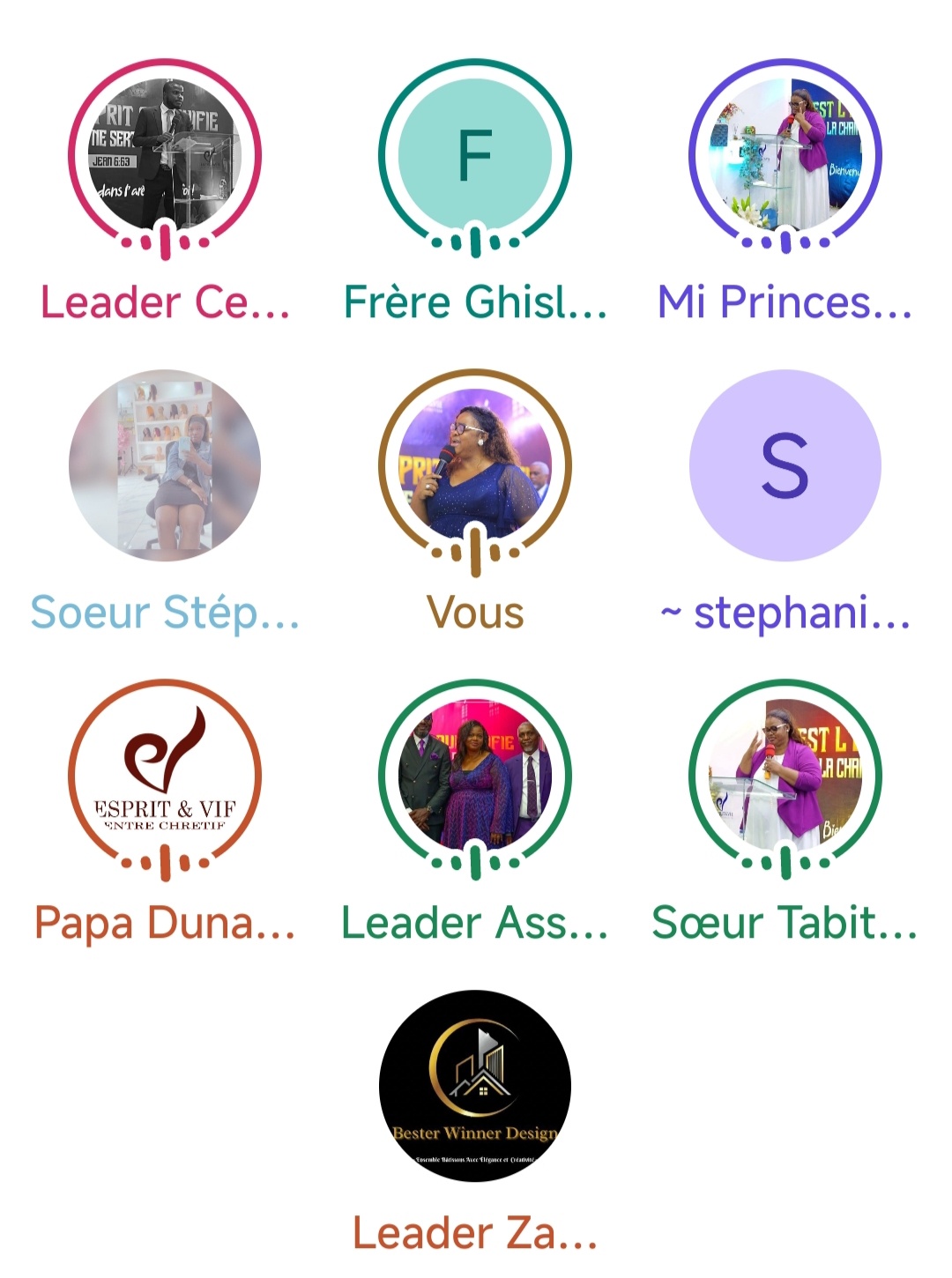Open participant Leader Ce... avatar
Screen dimensions: 952x1278
coord(165,156)
